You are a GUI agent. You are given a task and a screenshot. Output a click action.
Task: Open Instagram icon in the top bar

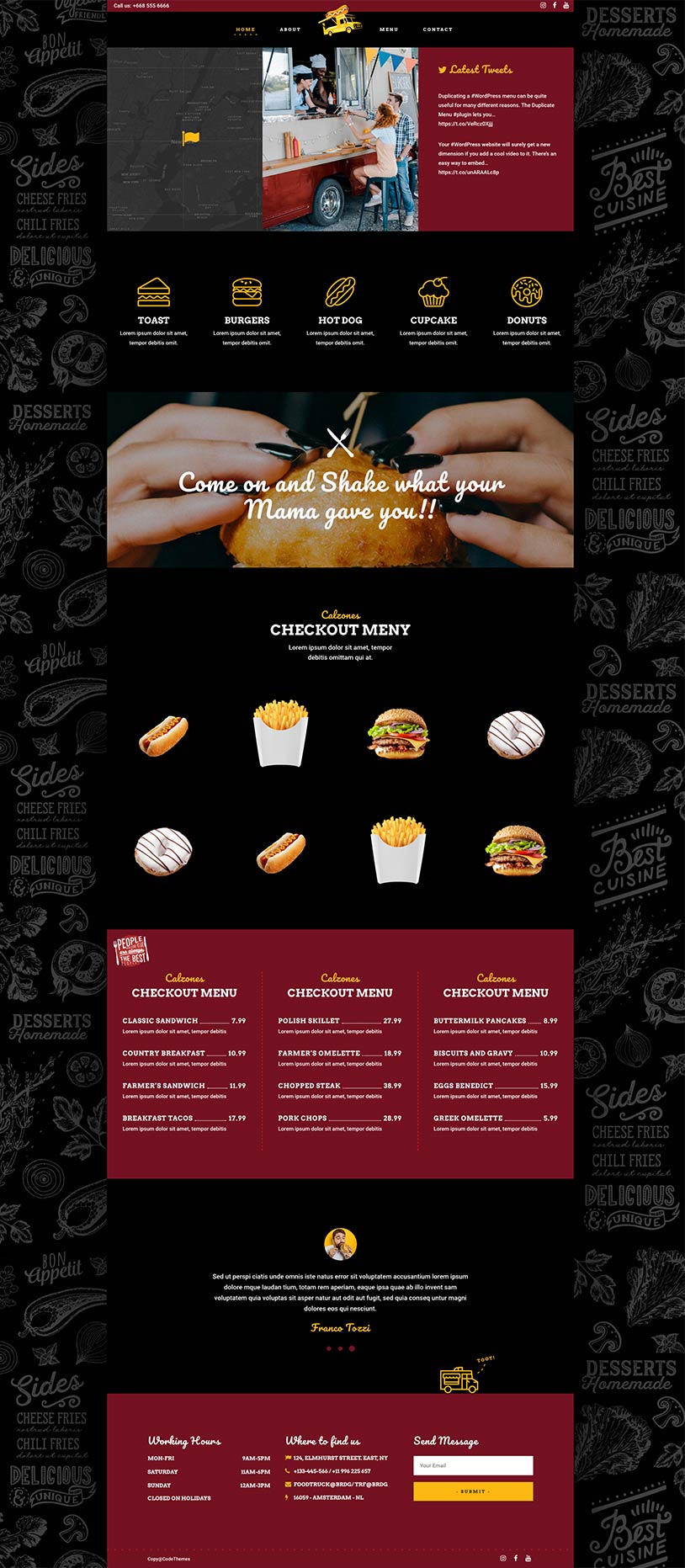[x=543, y=5]
